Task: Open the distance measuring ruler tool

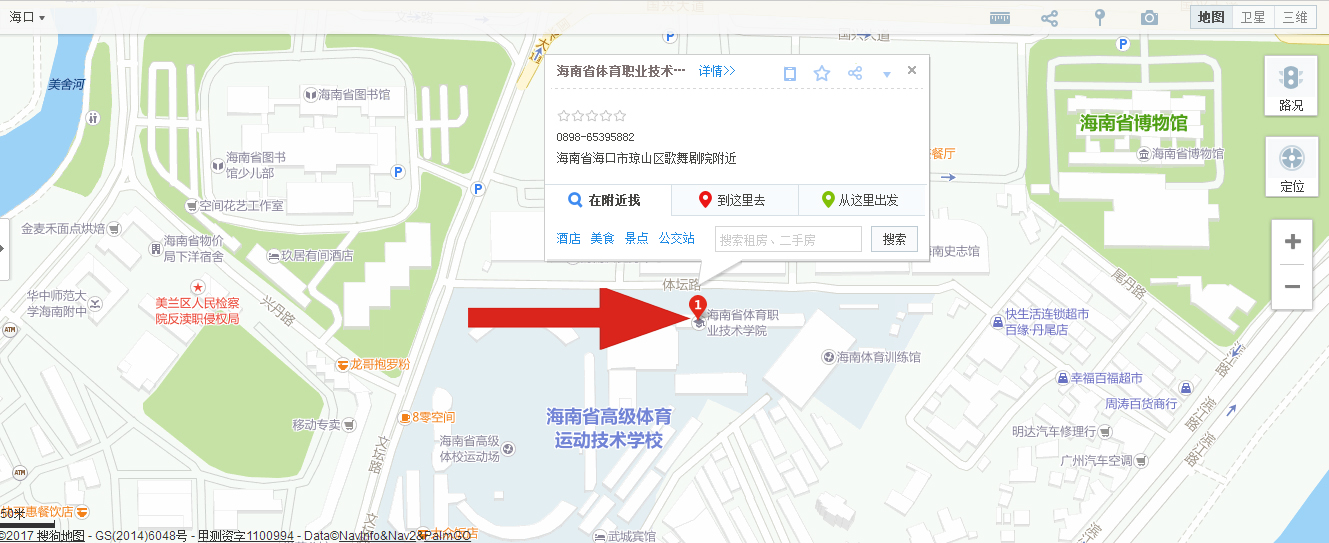Action: [1000, 18]
